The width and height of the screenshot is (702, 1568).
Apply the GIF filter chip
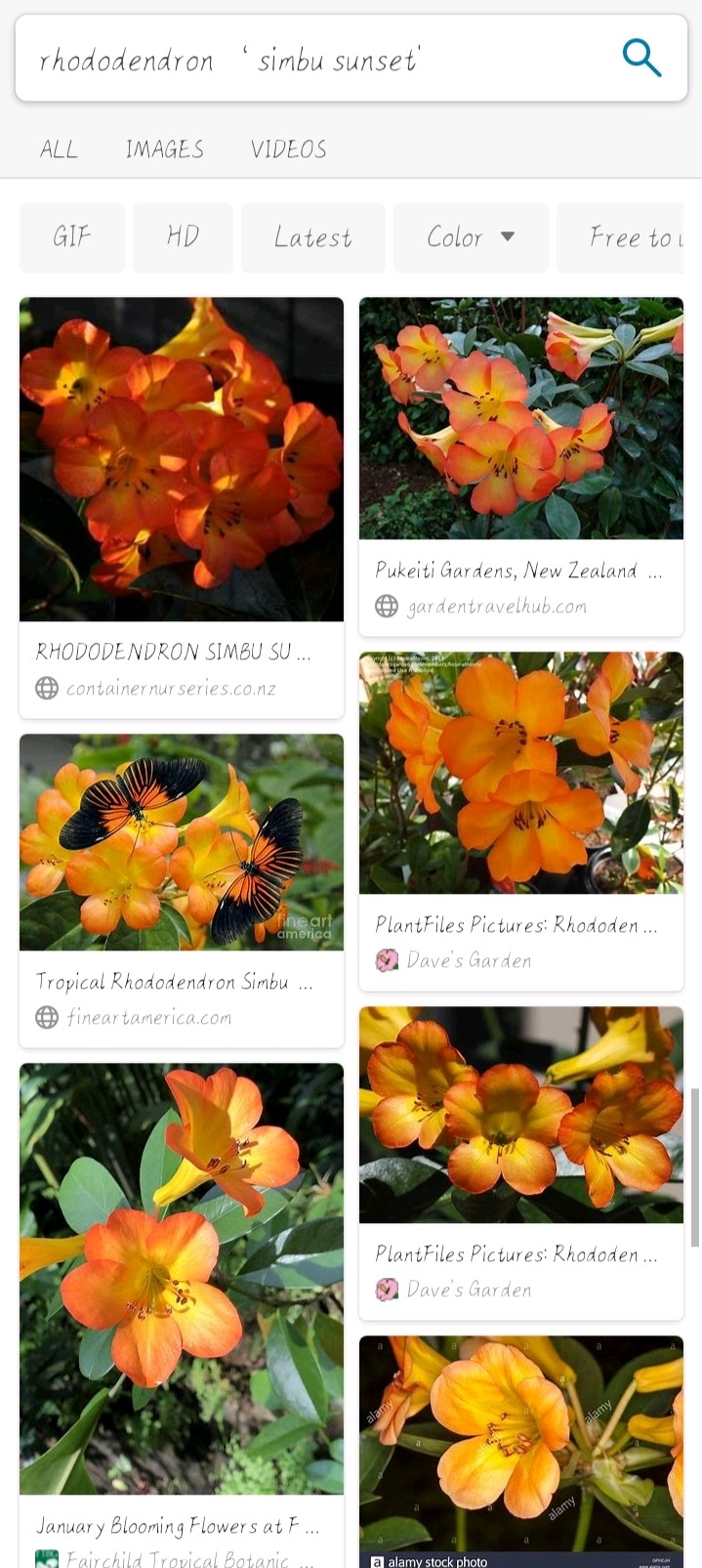click(72, 237)
